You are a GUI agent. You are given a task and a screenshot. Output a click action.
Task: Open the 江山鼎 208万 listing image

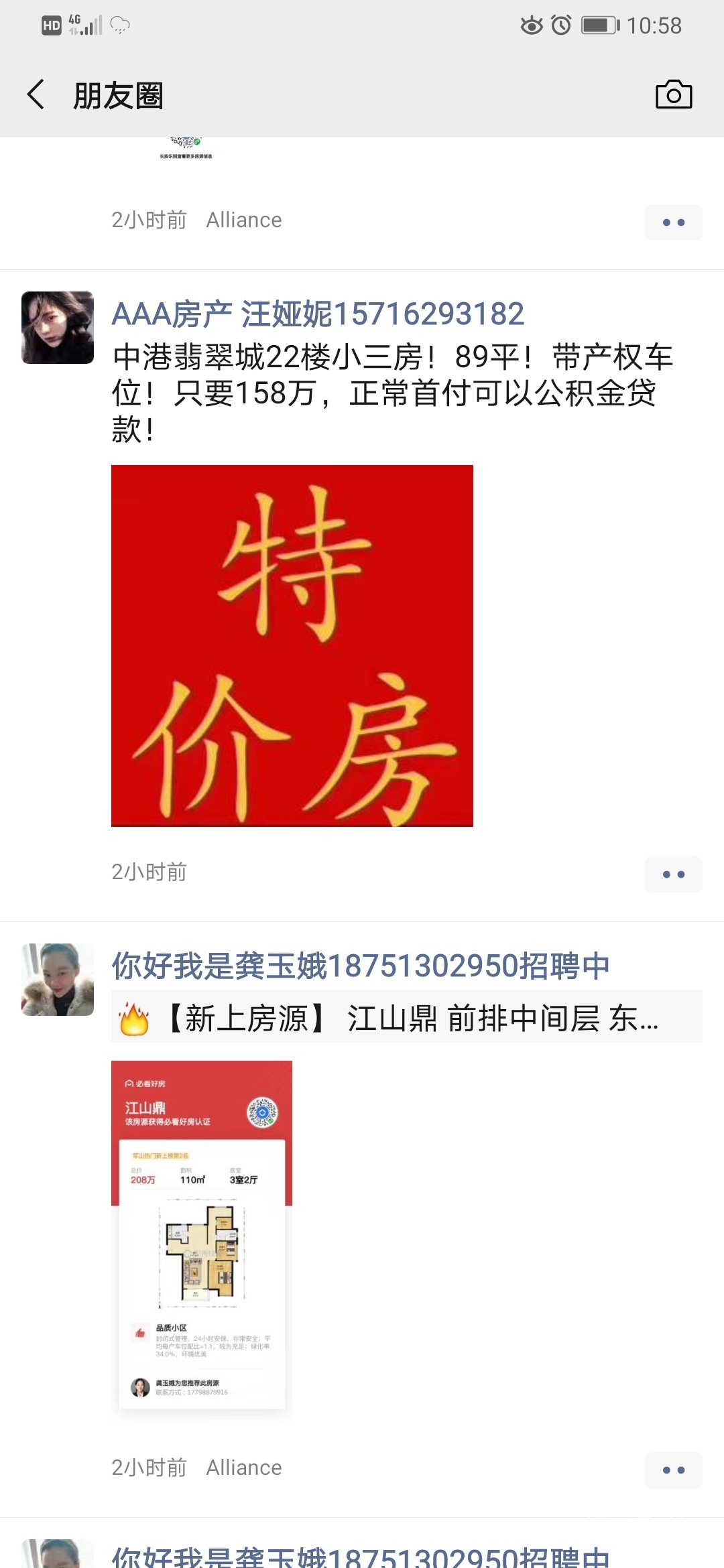[202, 1238]
